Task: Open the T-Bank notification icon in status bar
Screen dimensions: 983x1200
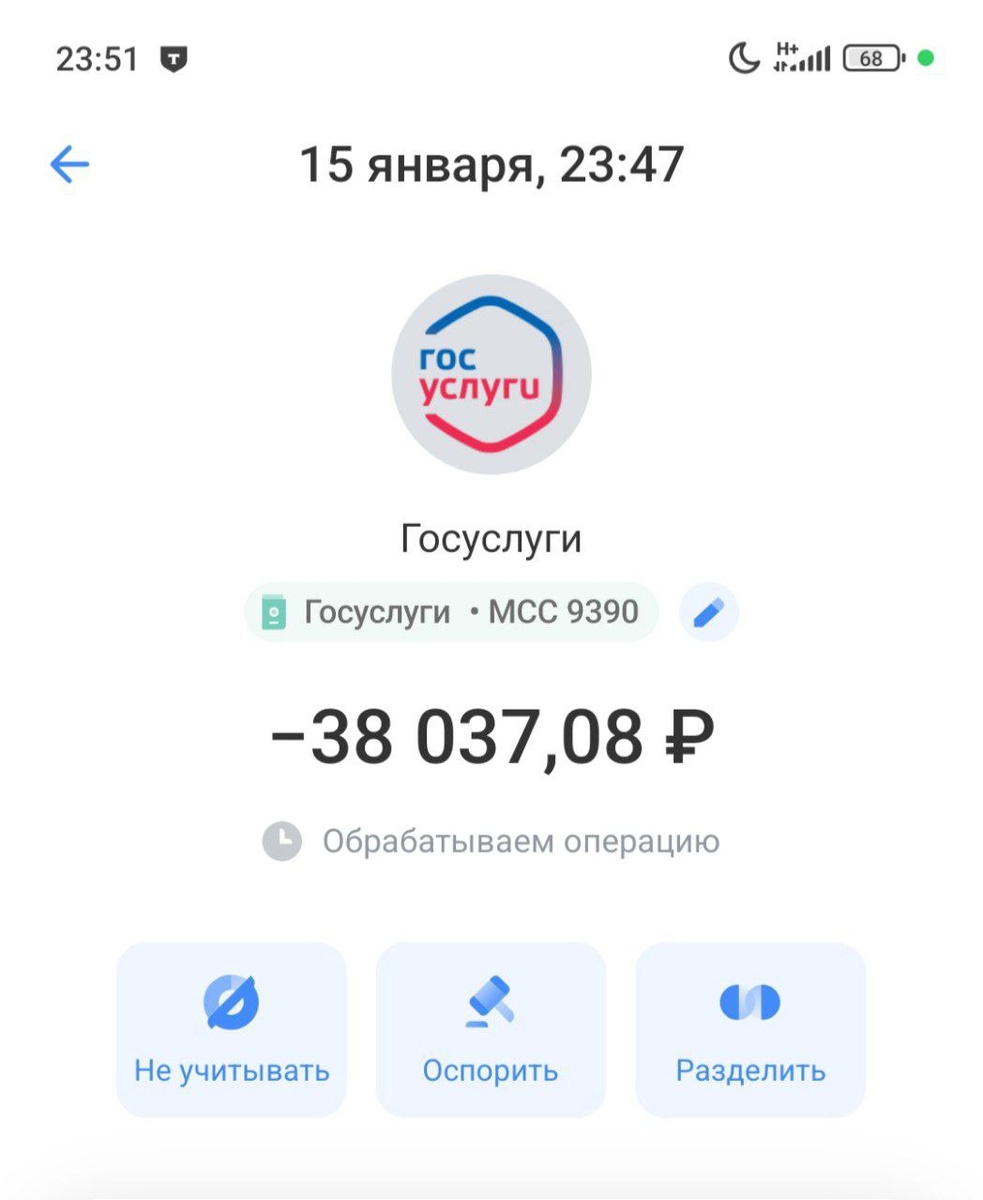Action: tap(173, 57)
